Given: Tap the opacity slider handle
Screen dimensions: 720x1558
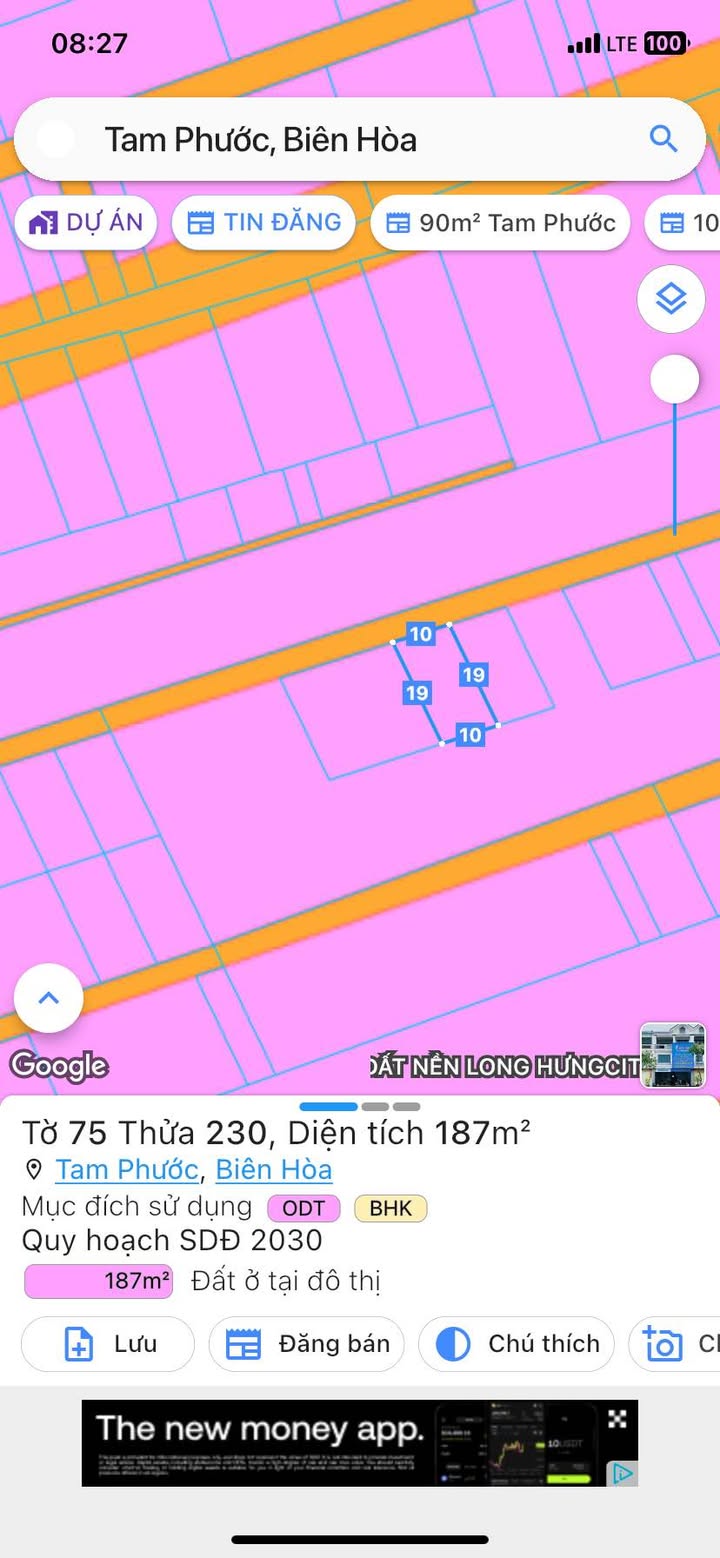Looking at the screenshot, I should click(674, 379).
